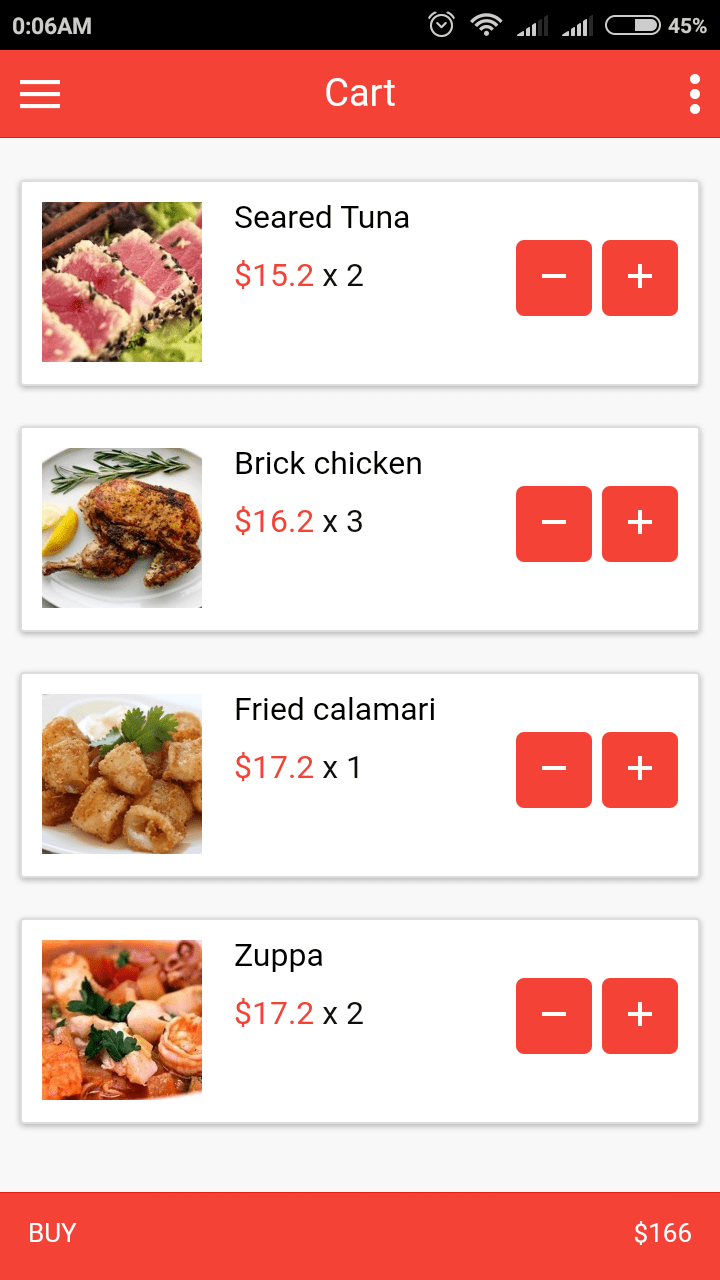The width and height of the screenshot is (720, 1280).
Task: Increase quantity of Brick chicken
Action: tap(640, 523)
